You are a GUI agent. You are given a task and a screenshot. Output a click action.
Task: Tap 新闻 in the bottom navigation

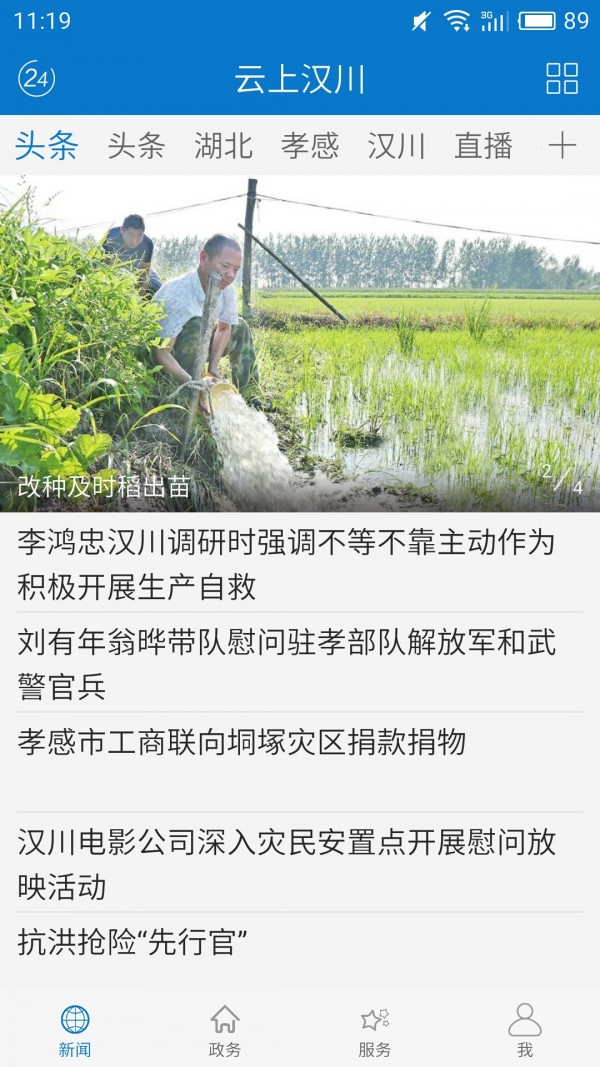tap(75, 1030)
